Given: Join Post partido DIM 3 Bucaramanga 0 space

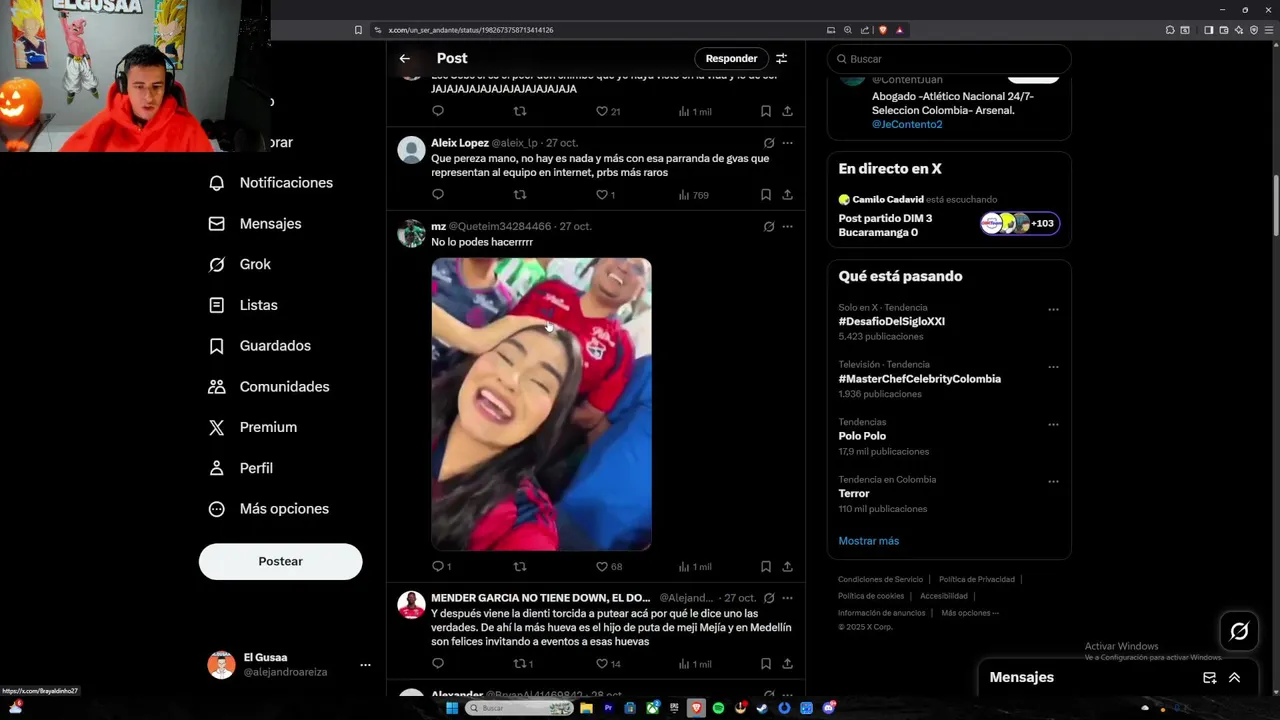Looking at the screenshot, I should click(x=885, y=225).
